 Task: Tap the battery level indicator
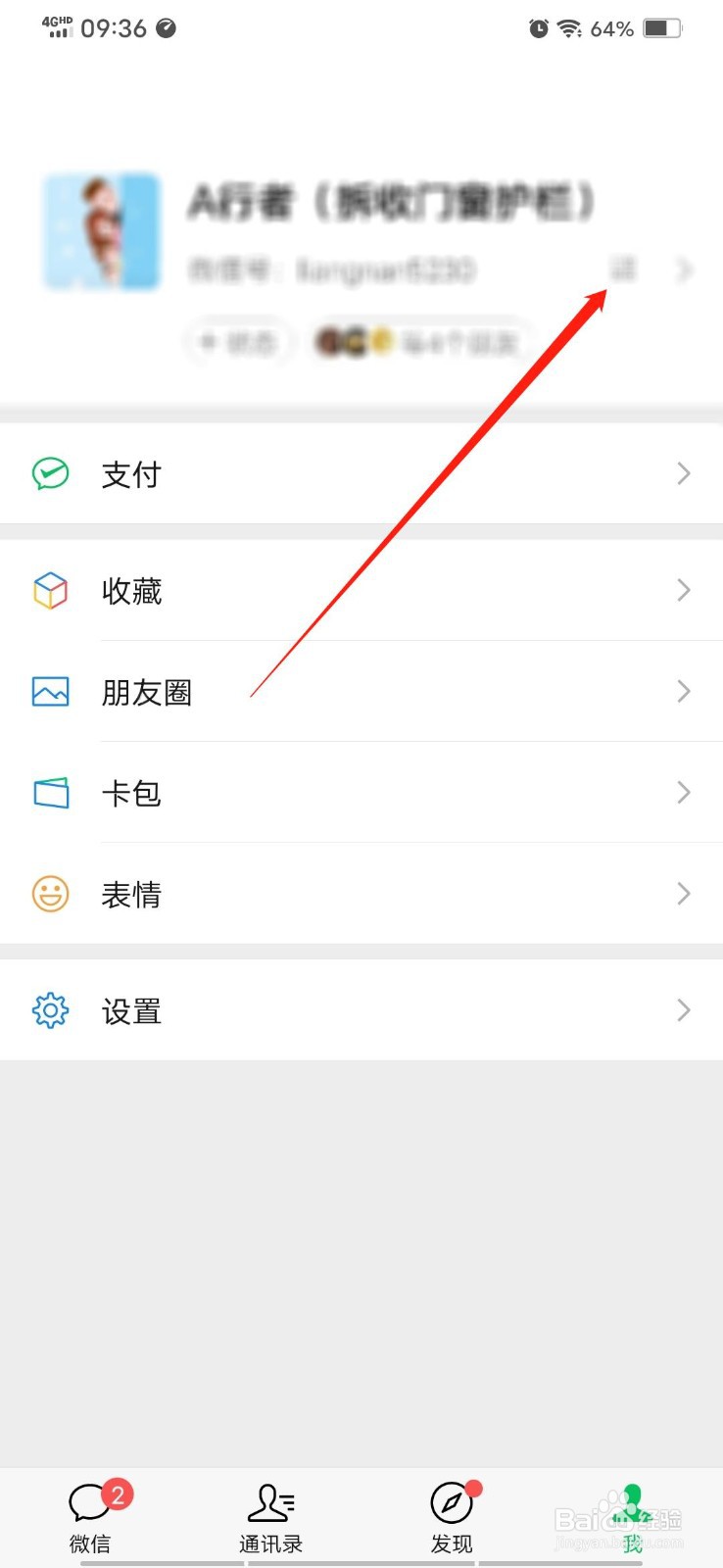pos(662,28)
